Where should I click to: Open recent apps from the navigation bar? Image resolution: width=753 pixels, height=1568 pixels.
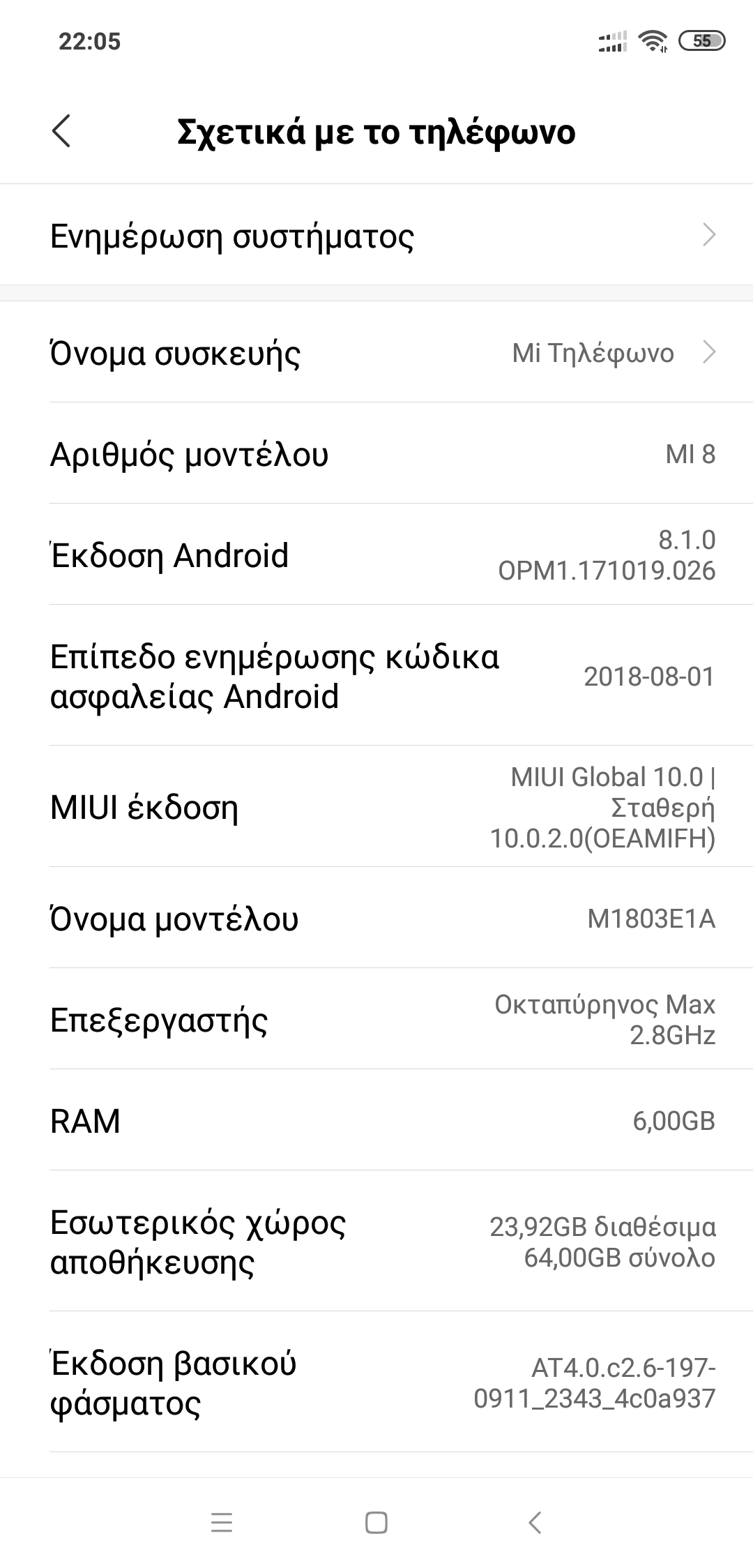click(x=221, y=1523)
